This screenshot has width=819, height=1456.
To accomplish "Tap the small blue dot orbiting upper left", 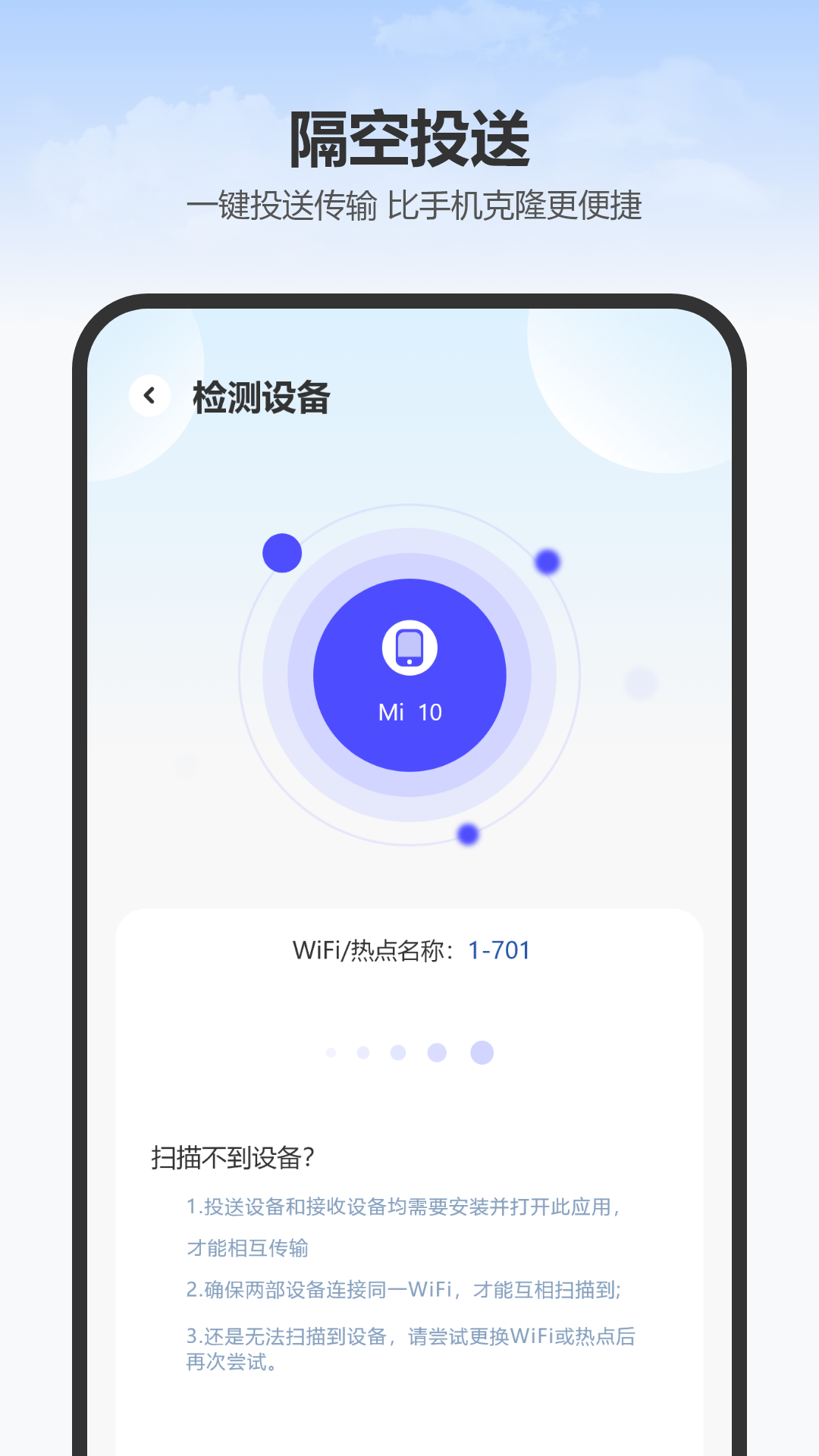I will [x=281, y=554].
